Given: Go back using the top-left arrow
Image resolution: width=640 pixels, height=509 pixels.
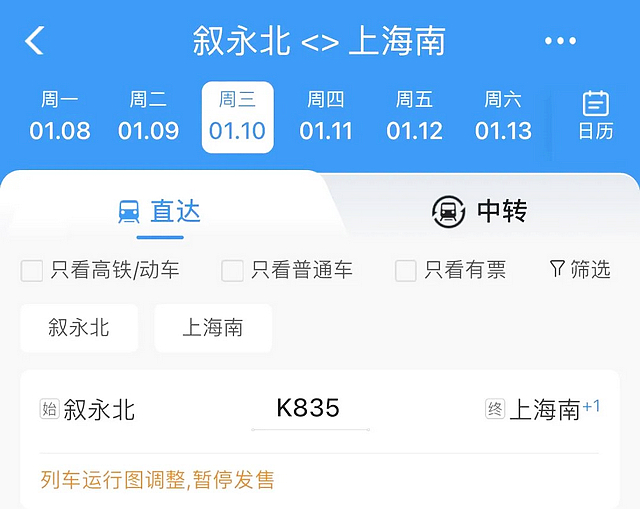Looking at the screenshot, I should point(35,41).
